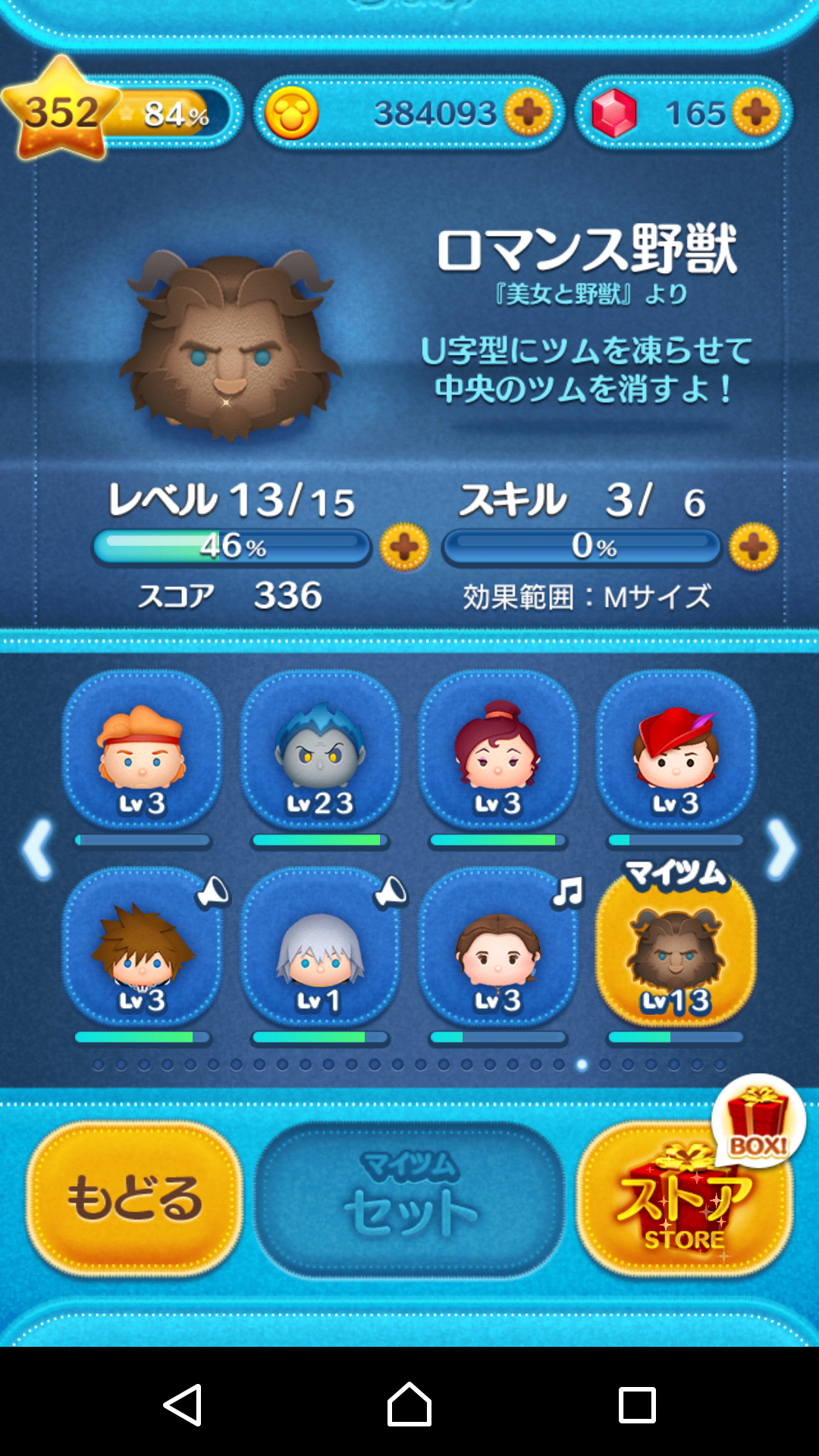Go to next tsum page with right arrow
Viewport: 819px width, 1456px height.
(x=781, y=849)
